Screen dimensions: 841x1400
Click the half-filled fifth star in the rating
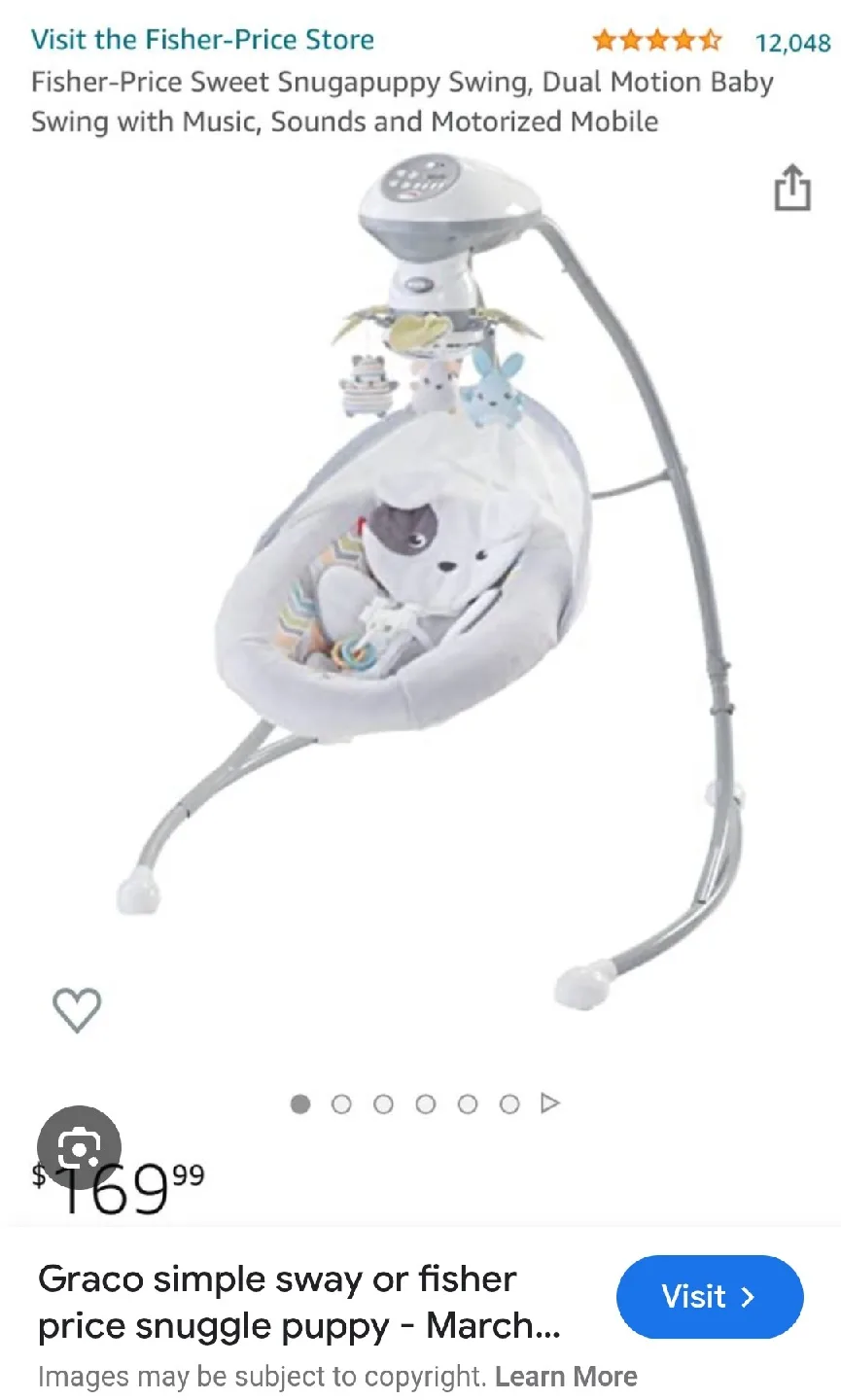click(711, 41)
